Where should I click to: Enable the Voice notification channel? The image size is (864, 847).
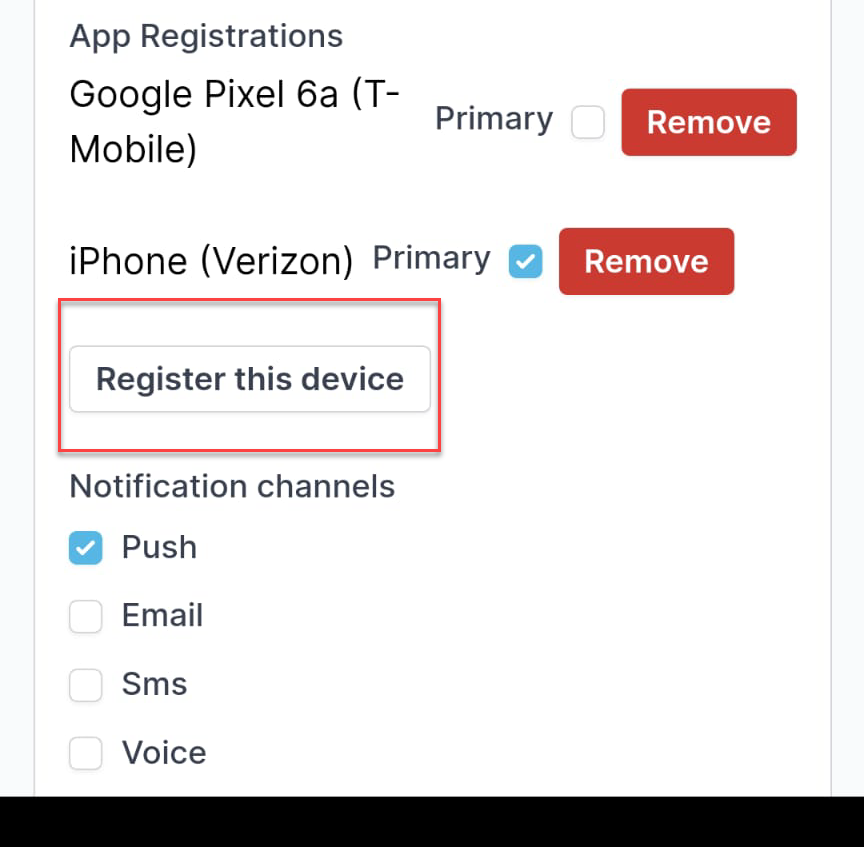click(x=86, y=753)
